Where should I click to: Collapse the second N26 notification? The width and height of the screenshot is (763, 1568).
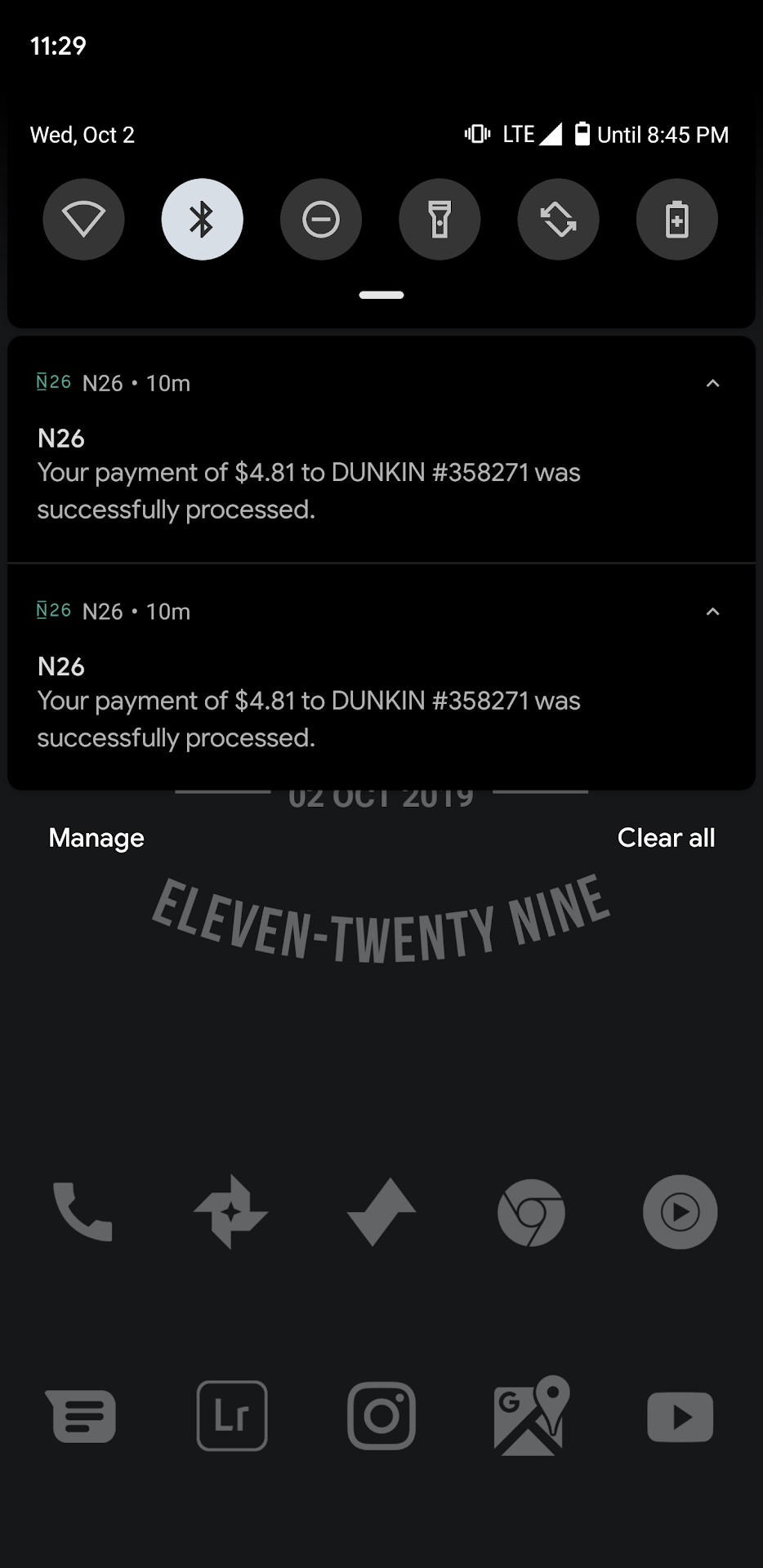712,612
